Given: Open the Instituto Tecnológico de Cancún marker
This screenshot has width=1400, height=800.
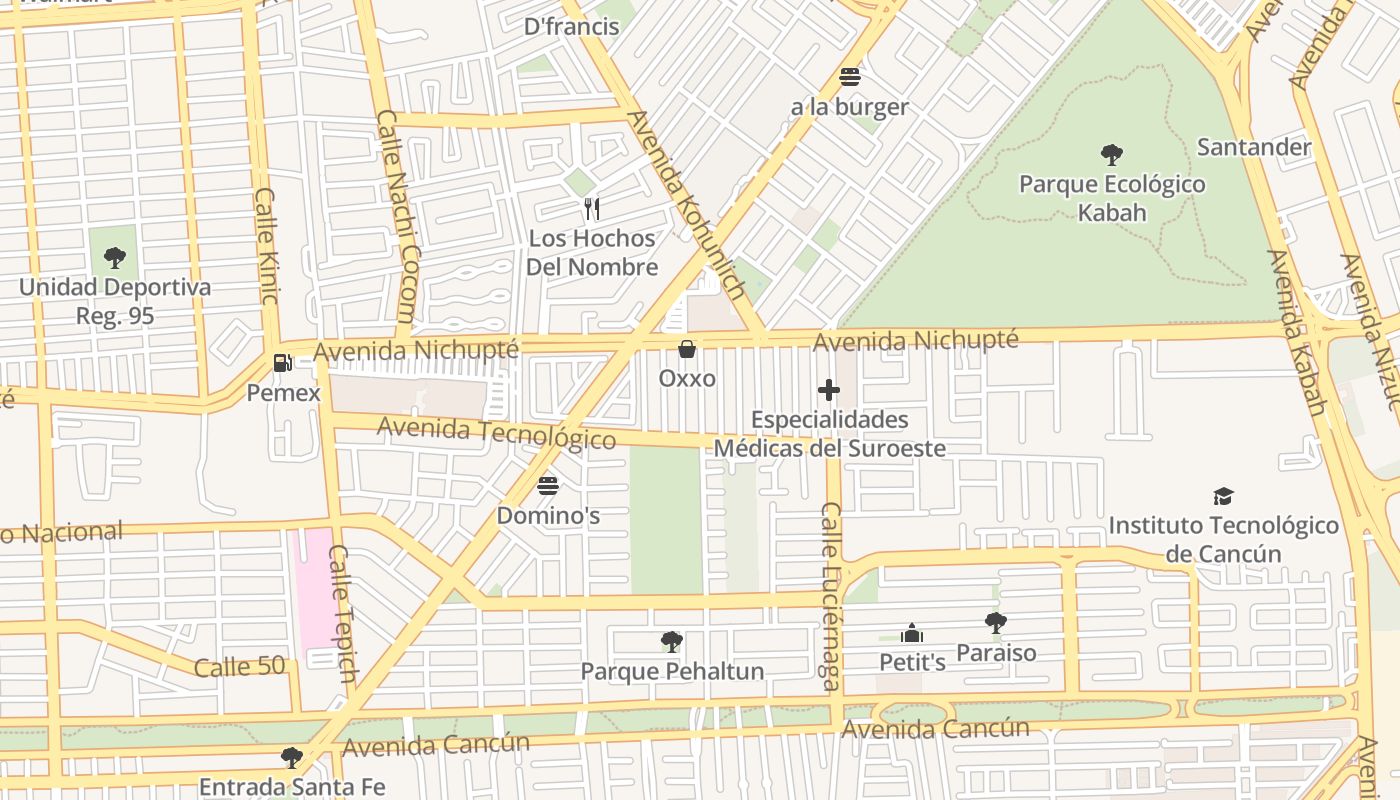Looking at the screenshot, I should coord(1223,497).
